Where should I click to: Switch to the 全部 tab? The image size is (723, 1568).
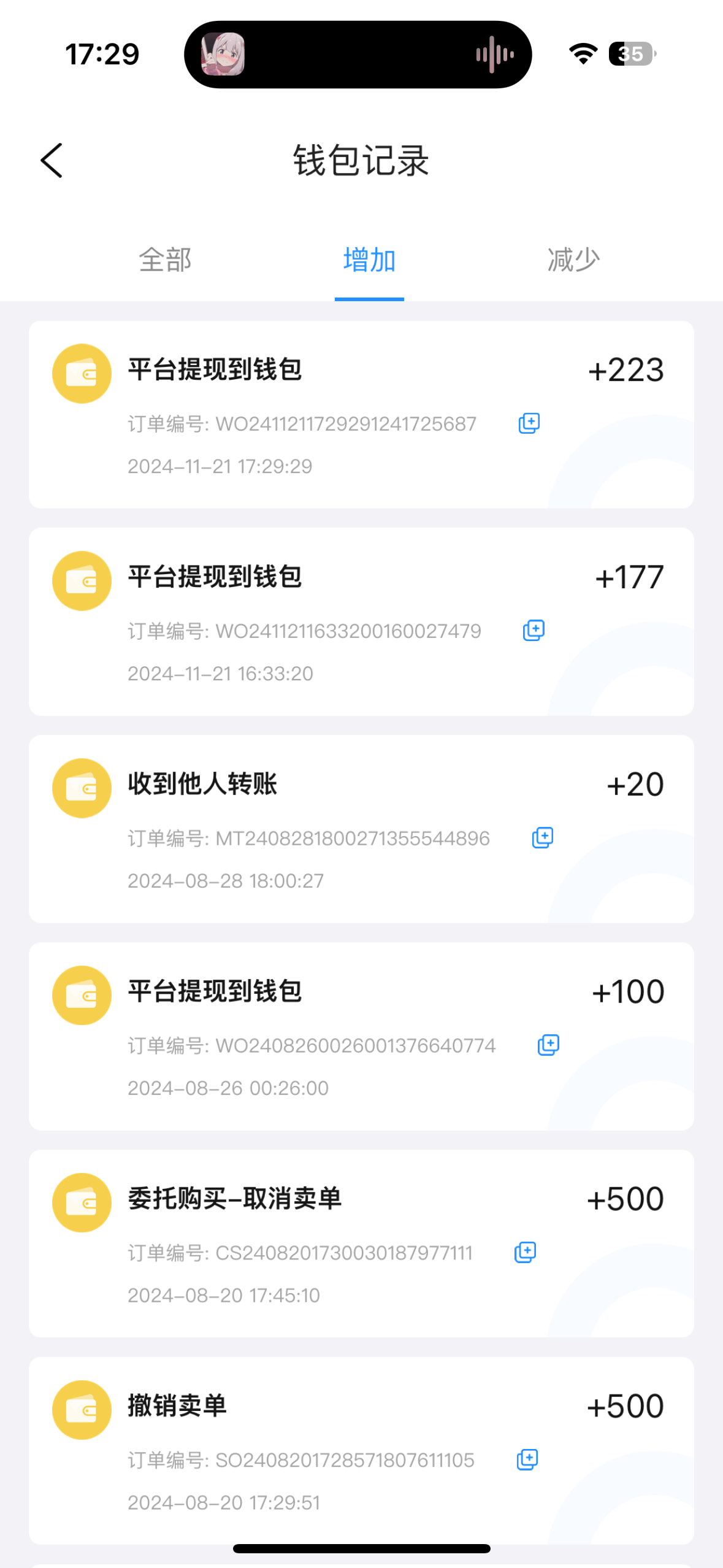[165, 260]
